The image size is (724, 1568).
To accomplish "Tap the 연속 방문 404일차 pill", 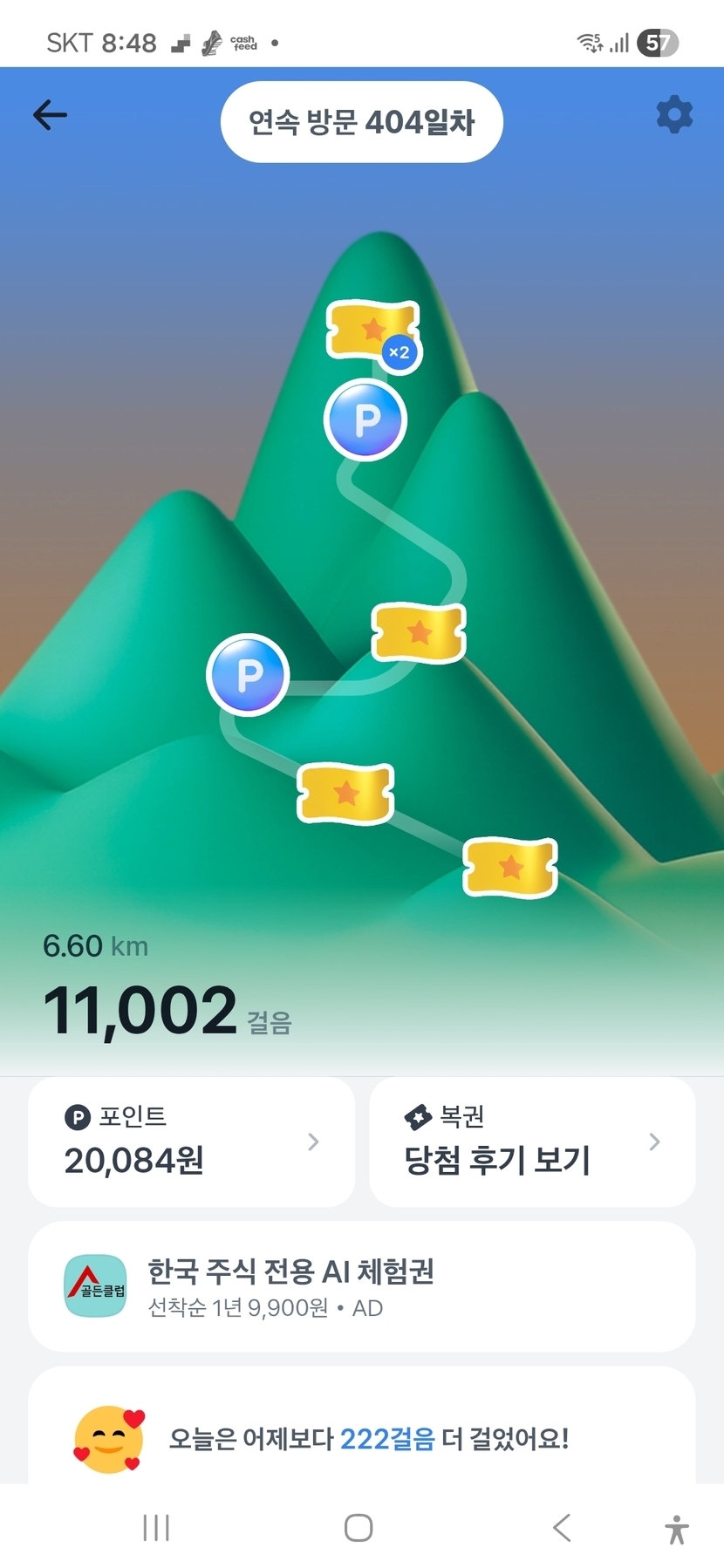I will click(x=361, y=122).
